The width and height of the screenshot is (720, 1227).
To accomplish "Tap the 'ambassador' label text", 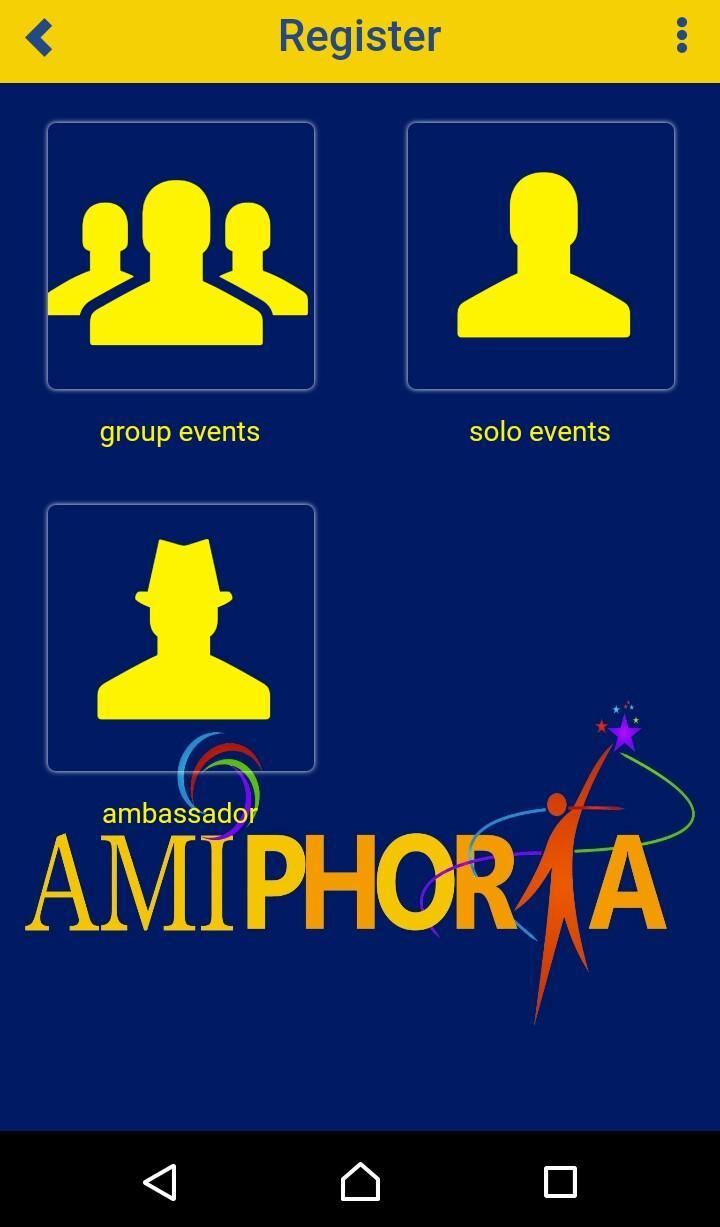I will [x=178, y=813].
